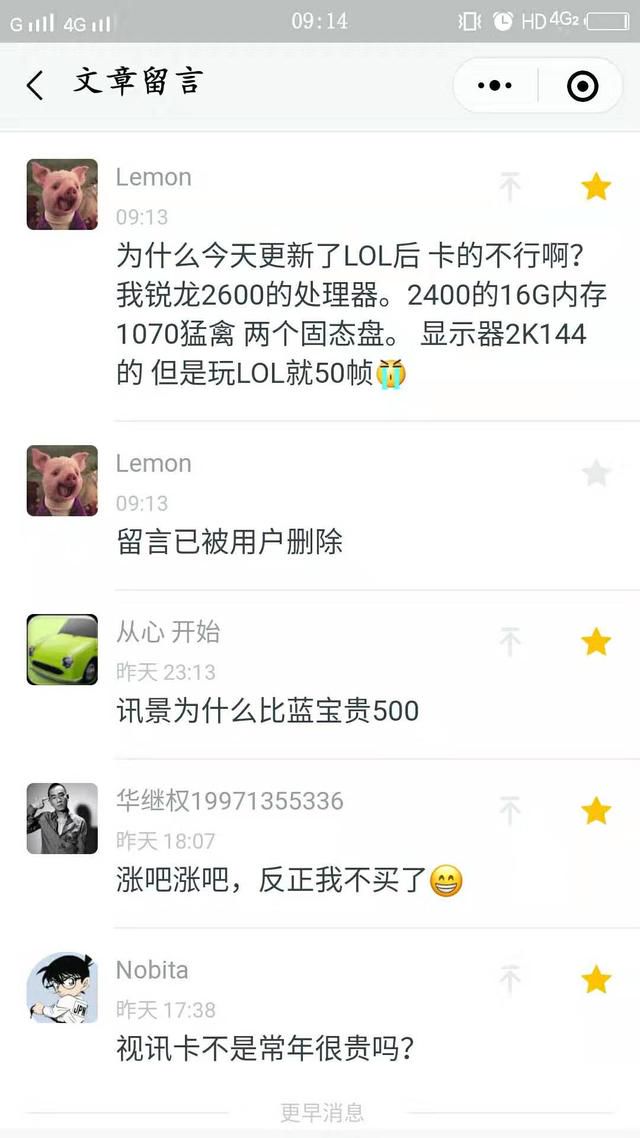The image size is (640, 1138).
Task: Open the mini program three-dot menu
Action: coord(495,86)
